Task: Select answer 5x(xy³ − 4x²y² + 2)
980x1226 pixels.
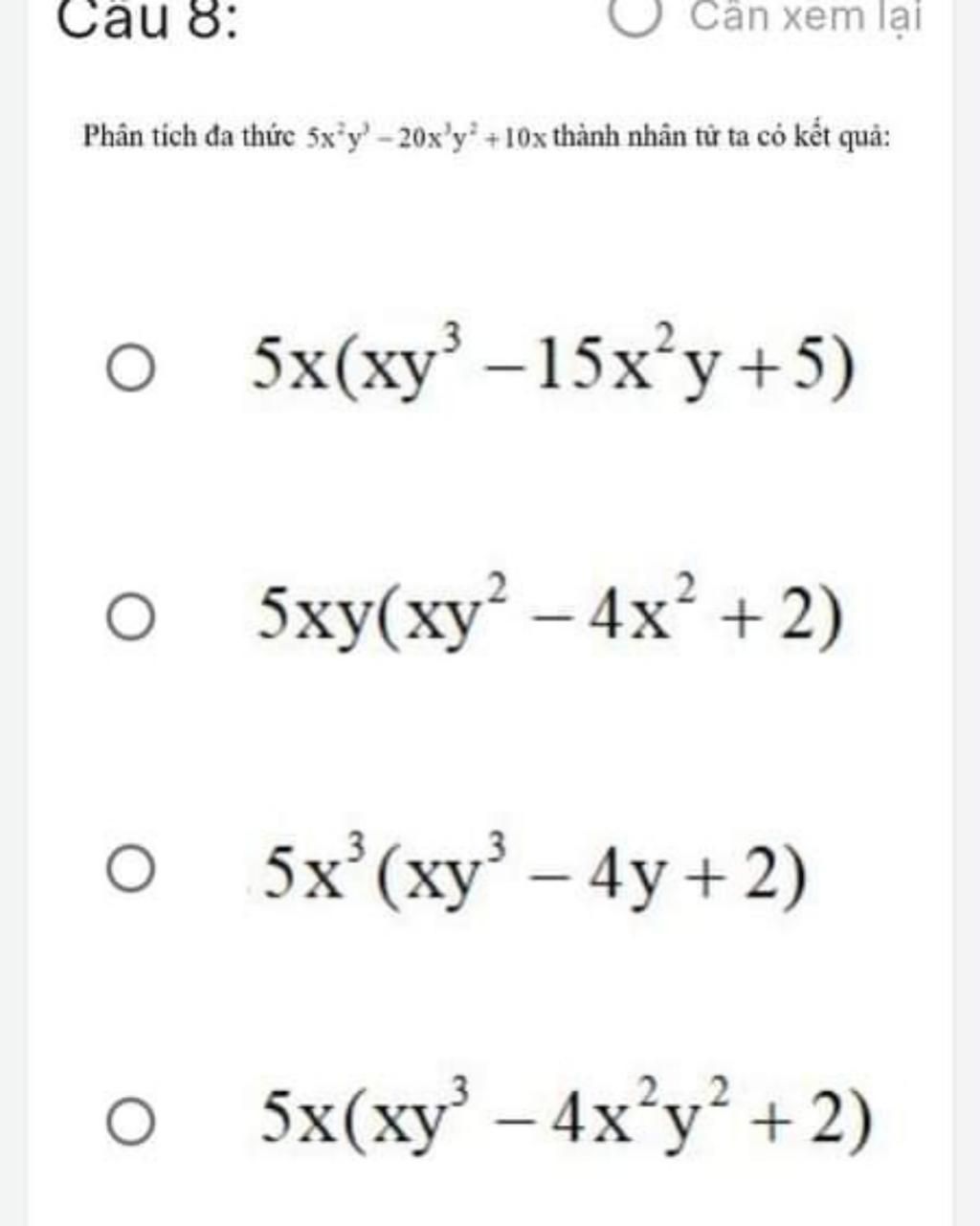Action: click(x=129, y=1121)
